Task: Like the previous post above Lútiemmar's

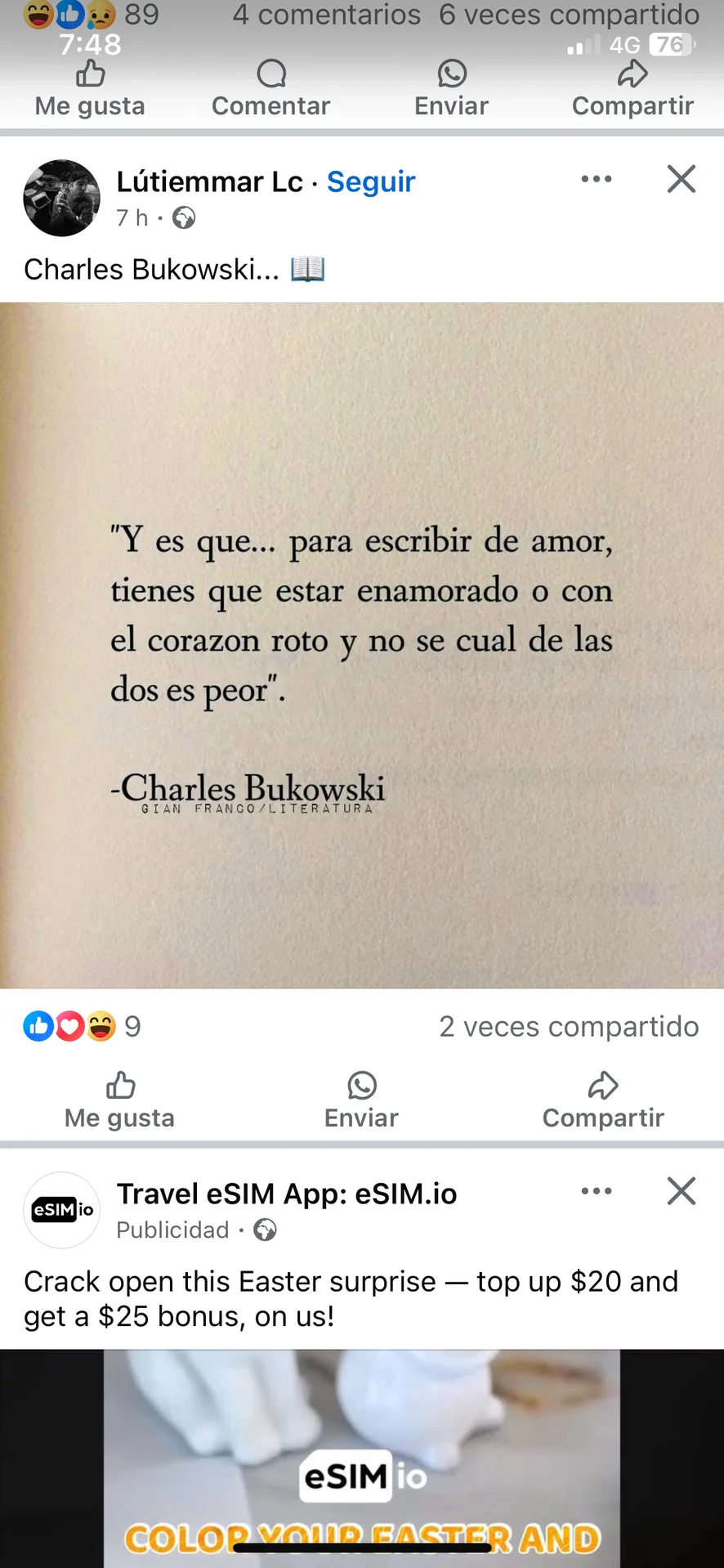Action: tap(90, 90)
